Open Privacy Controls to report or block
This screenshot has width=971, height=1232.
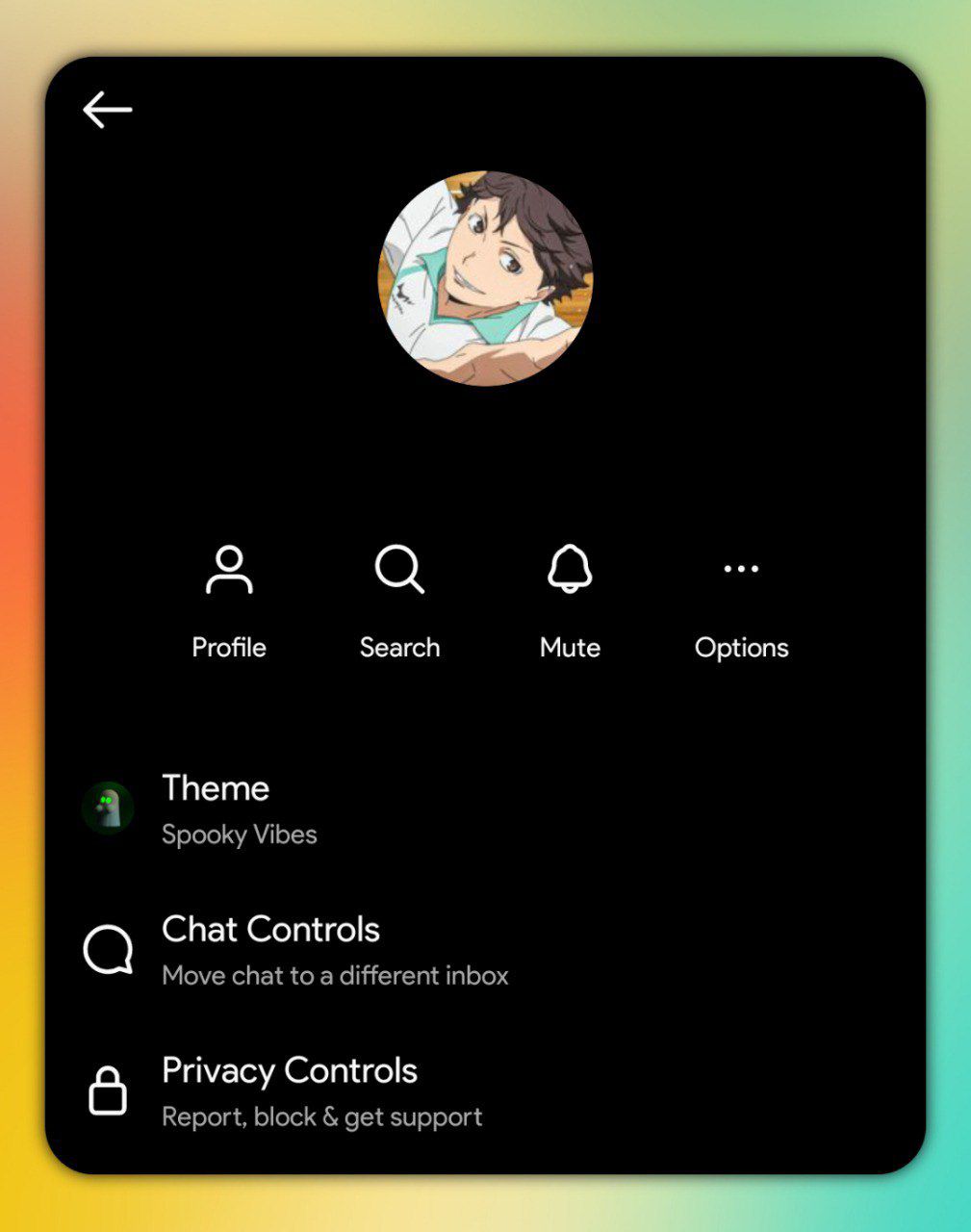[x=485, y=1092]
